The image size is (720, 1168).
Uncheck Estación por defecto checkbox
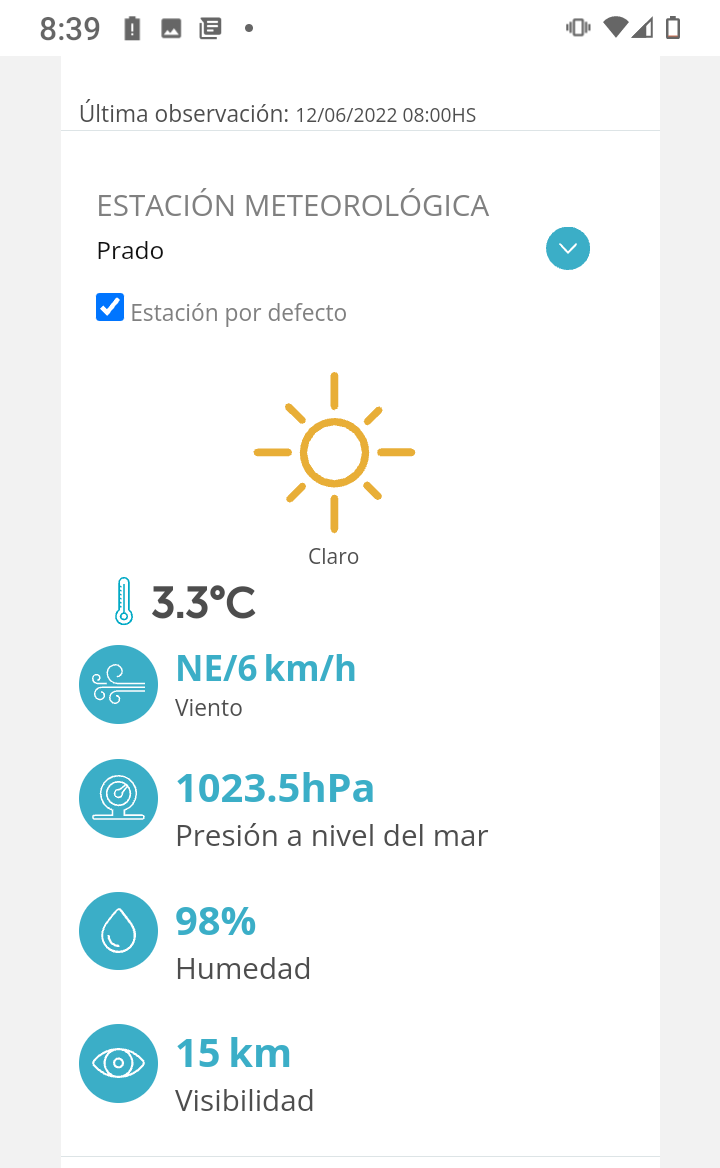[x=110, y=307]
